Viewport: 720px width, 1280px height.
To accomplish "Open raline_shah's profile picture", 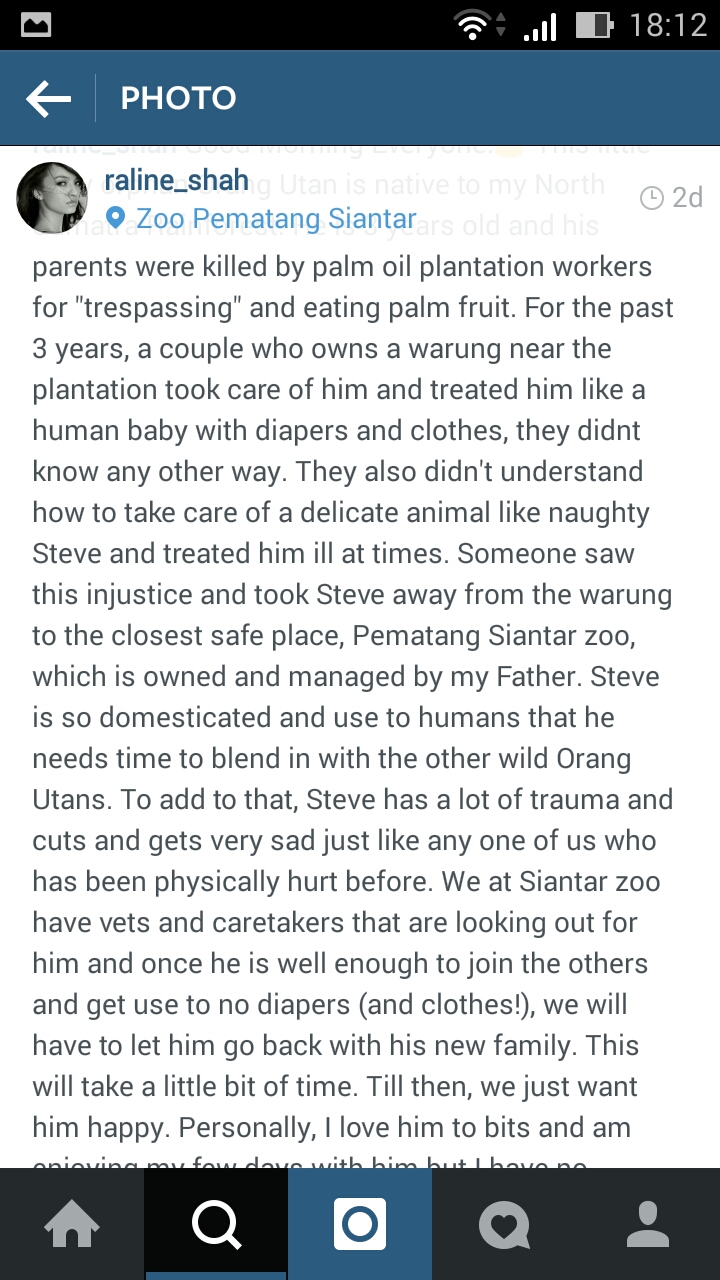I will [52, 197].
